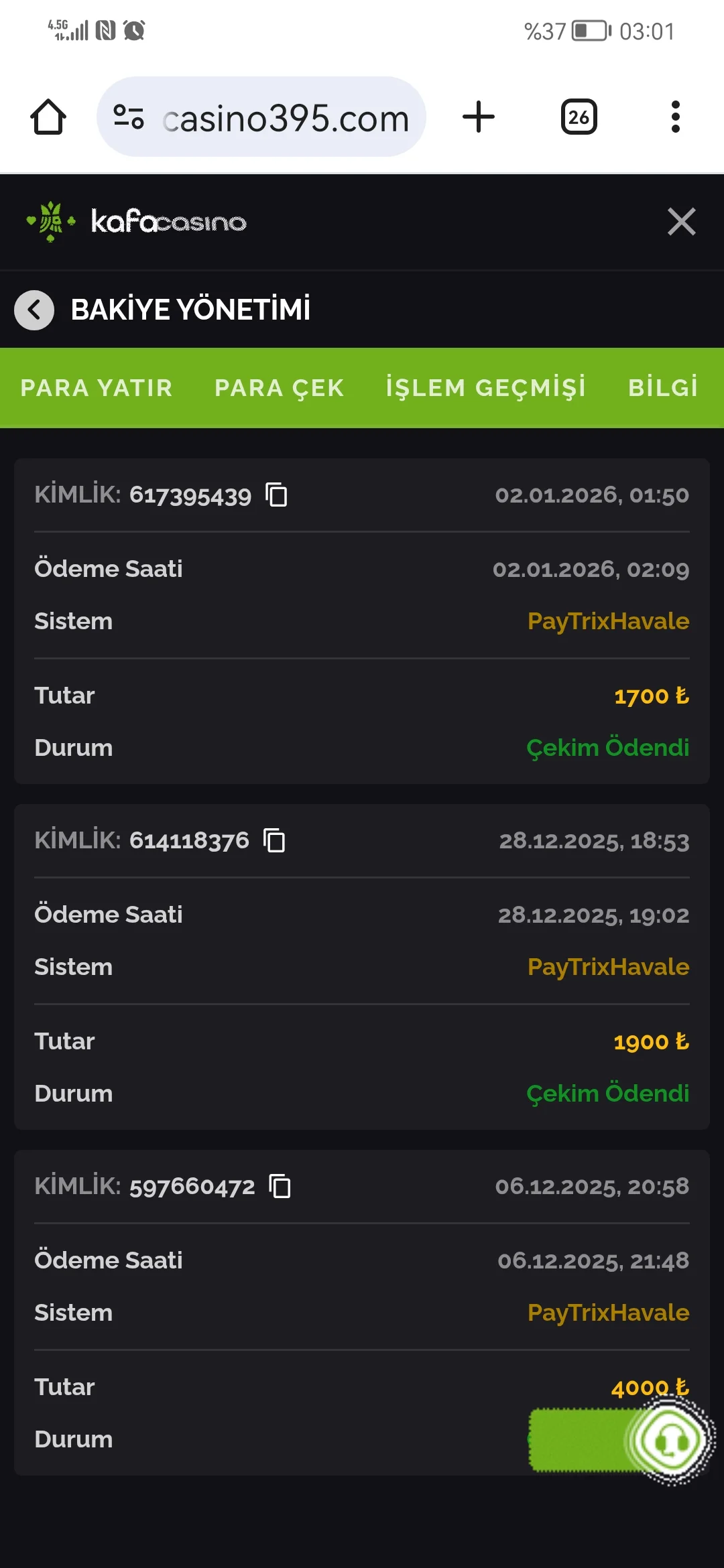The width and height of the screenshot is (724, 1568).
Task: Go to the browser home page
Action: pyautogui.click(x=48, y=117)
